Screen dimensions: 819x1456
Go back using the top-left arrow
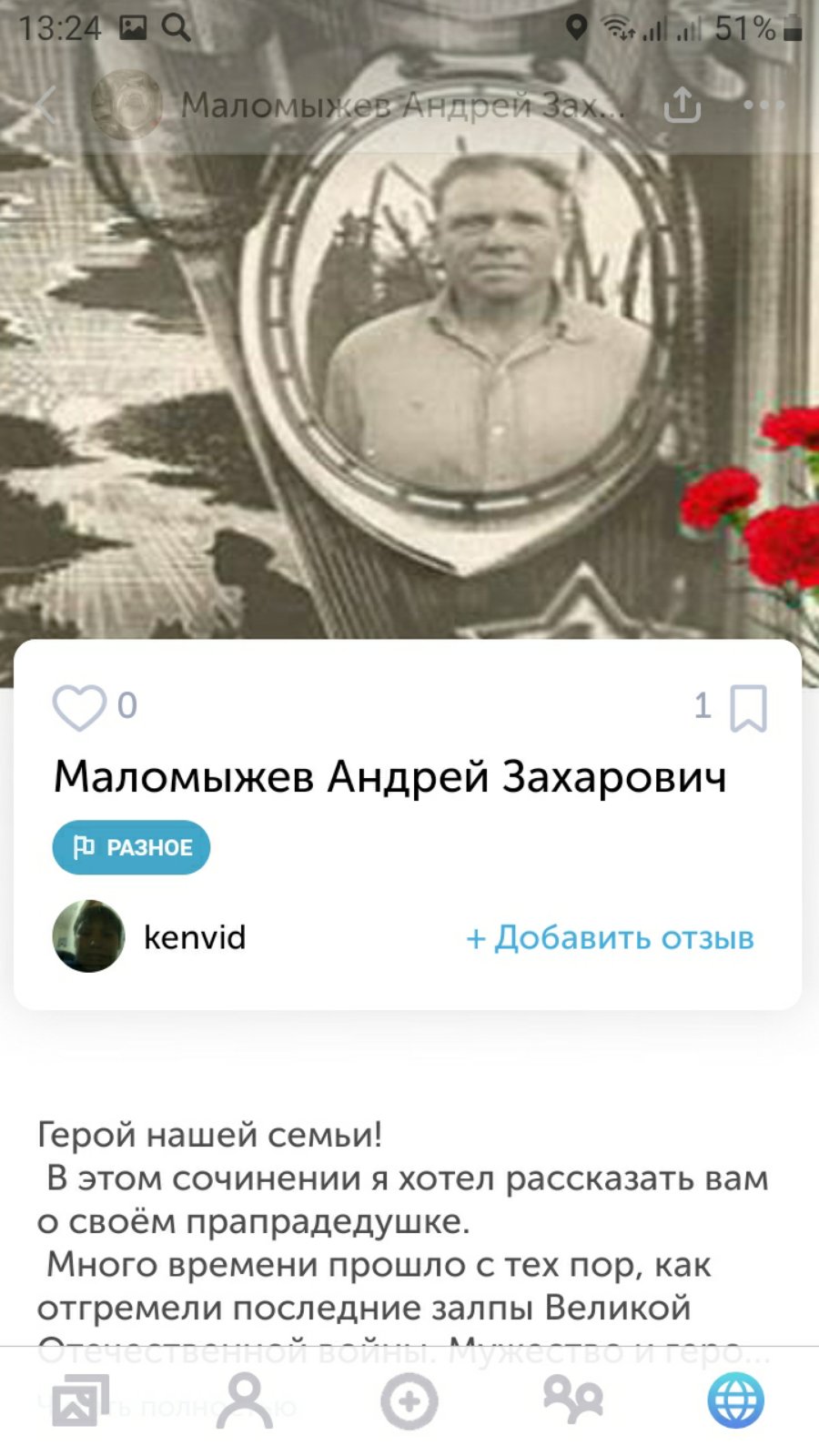[x=45, y=106]
